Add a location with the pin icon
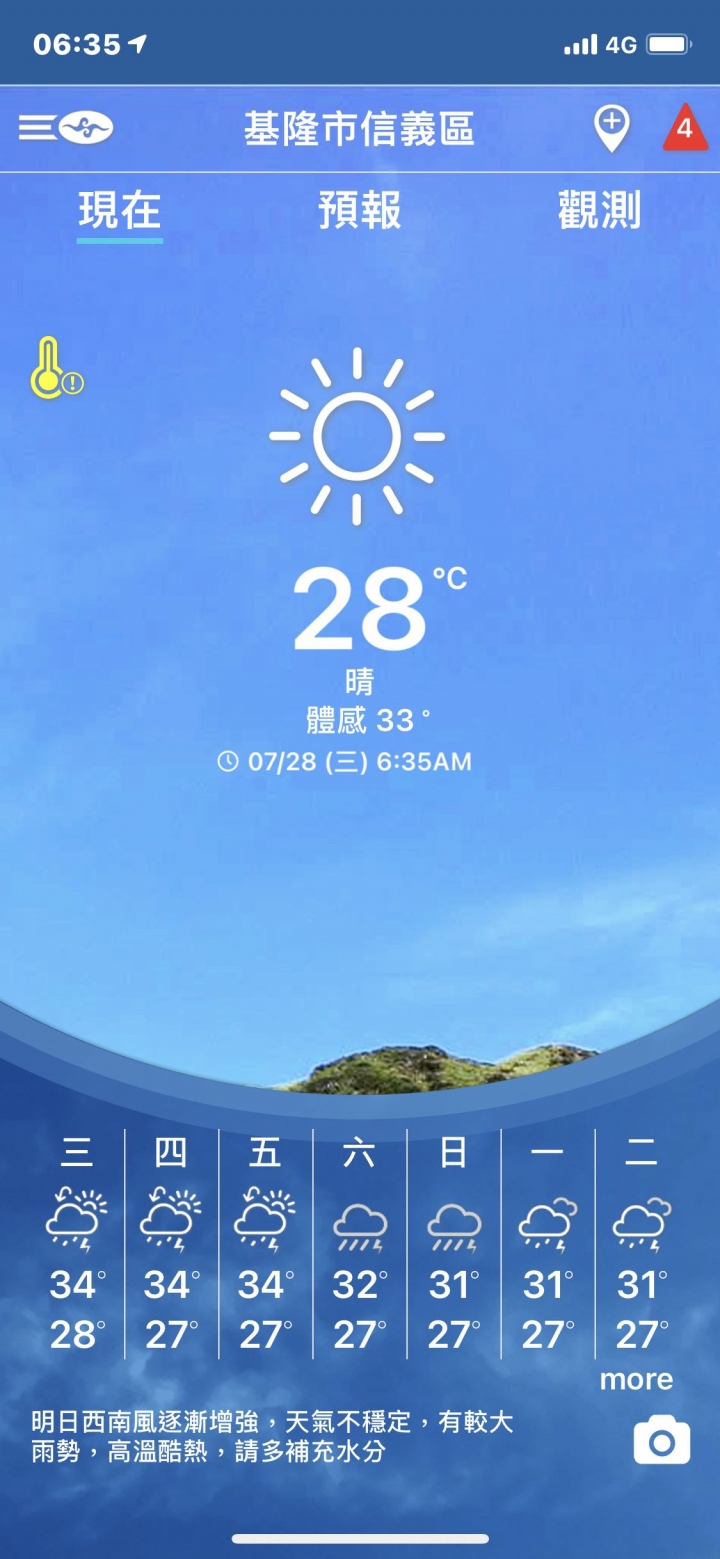The width and height of the screenshot is (720, 1559). coord(611,129)
